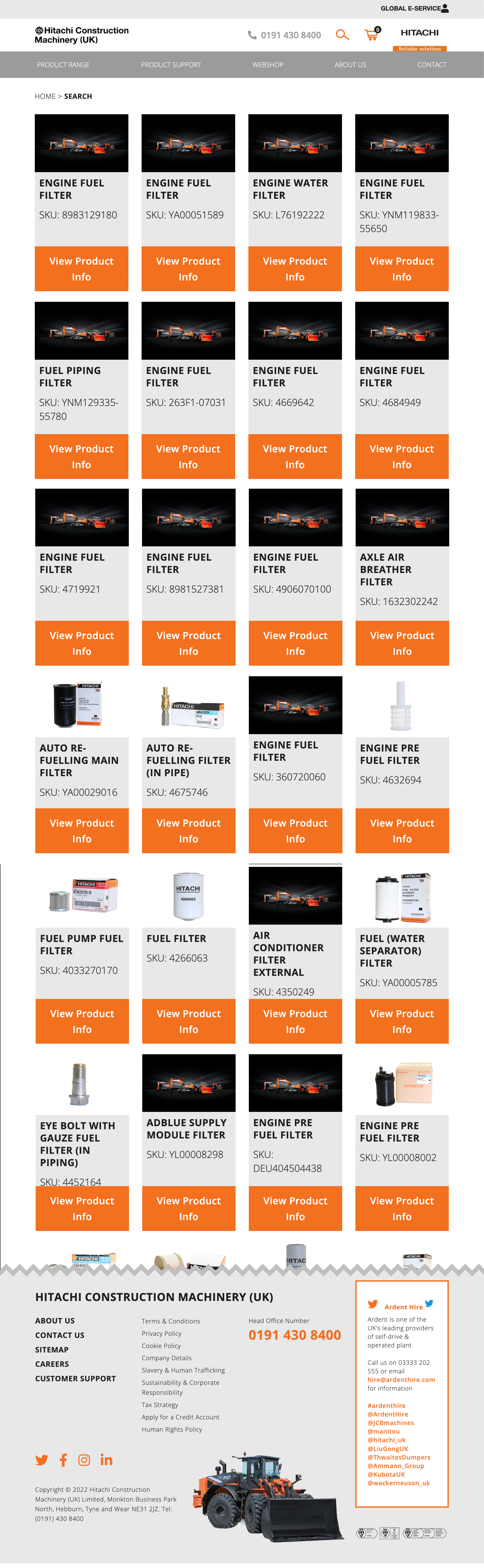
Task: Call head office number 0191 430 8400
Action: pos(295,1335)
